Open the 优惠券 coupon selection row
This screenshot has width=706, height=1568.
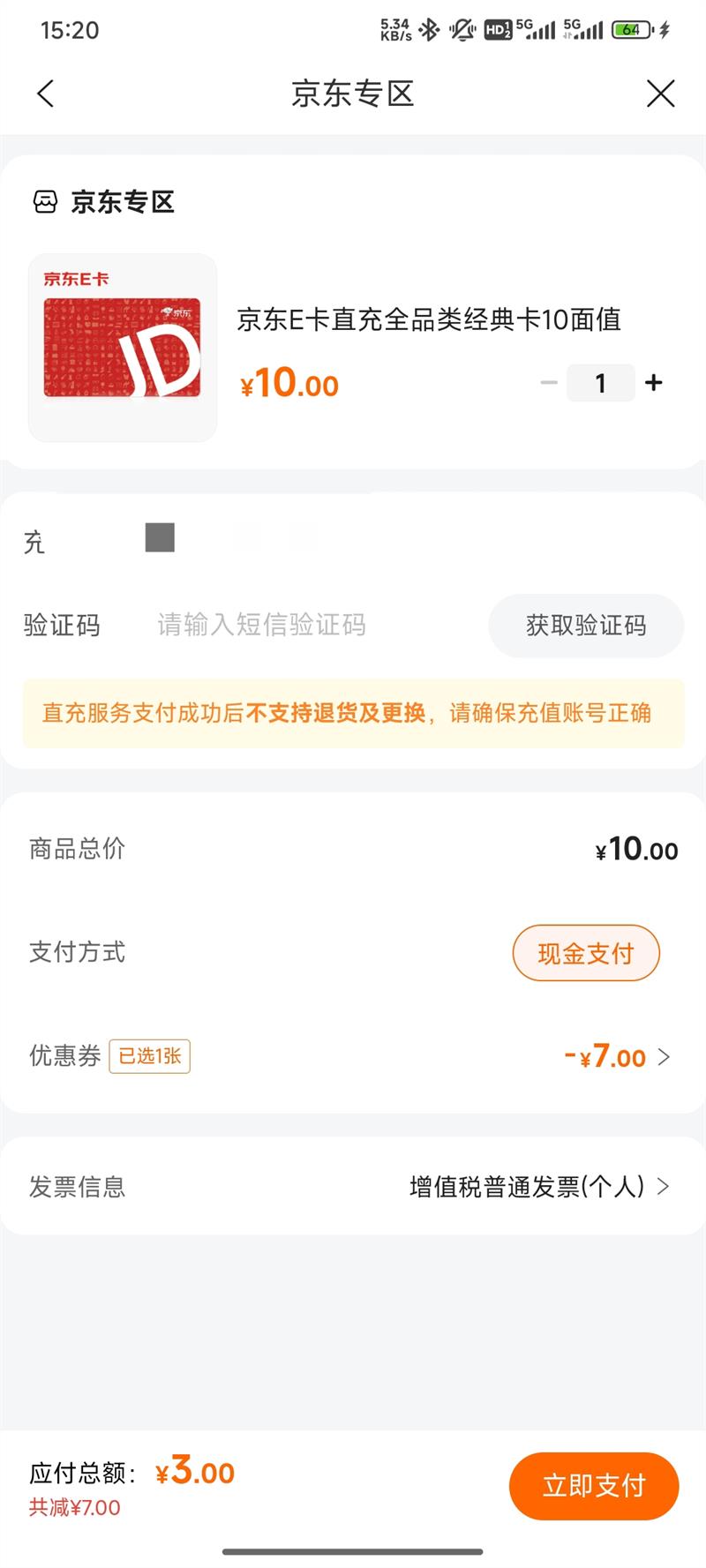tap(353, 1056)
